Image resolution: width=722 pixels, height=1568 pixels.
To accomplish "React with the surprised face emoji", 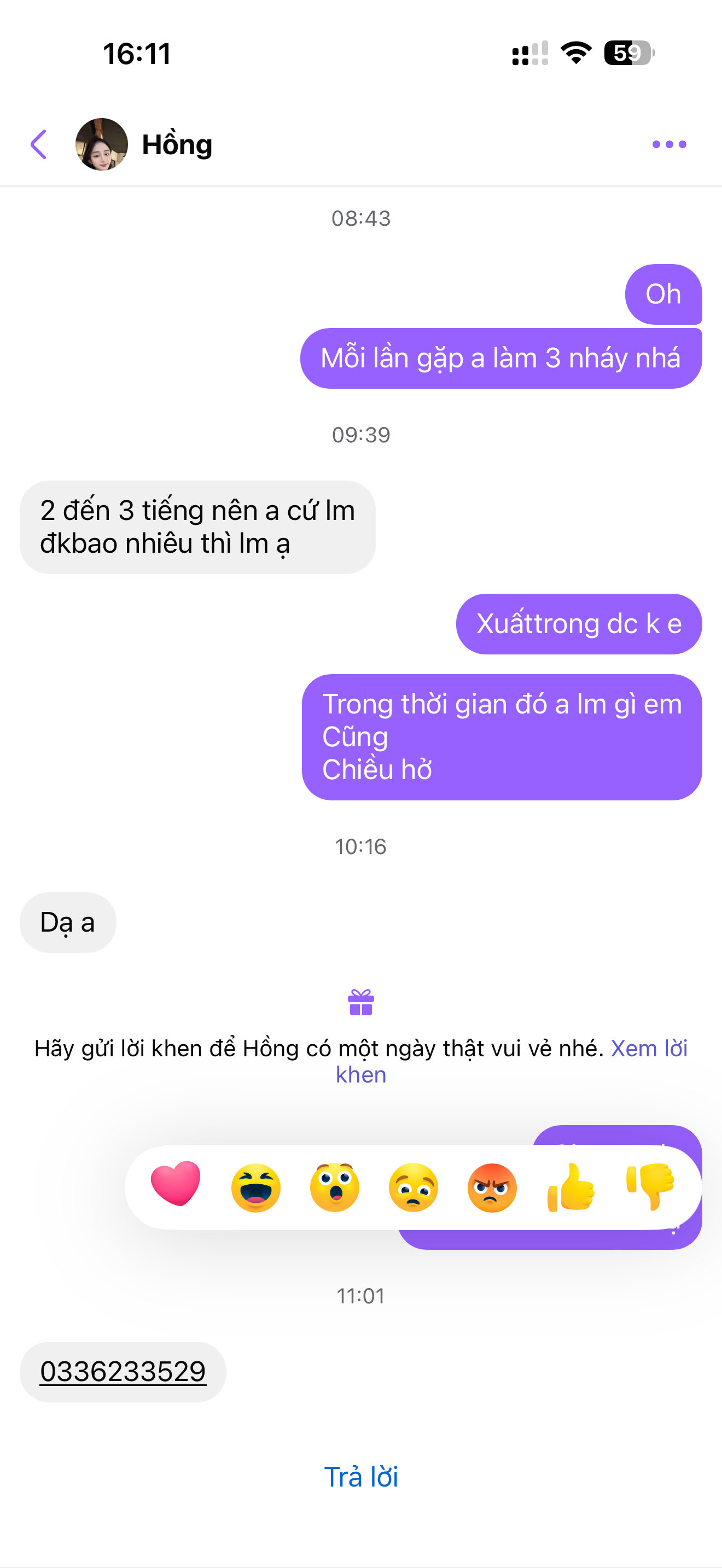I will click(x=334, y=1187).
